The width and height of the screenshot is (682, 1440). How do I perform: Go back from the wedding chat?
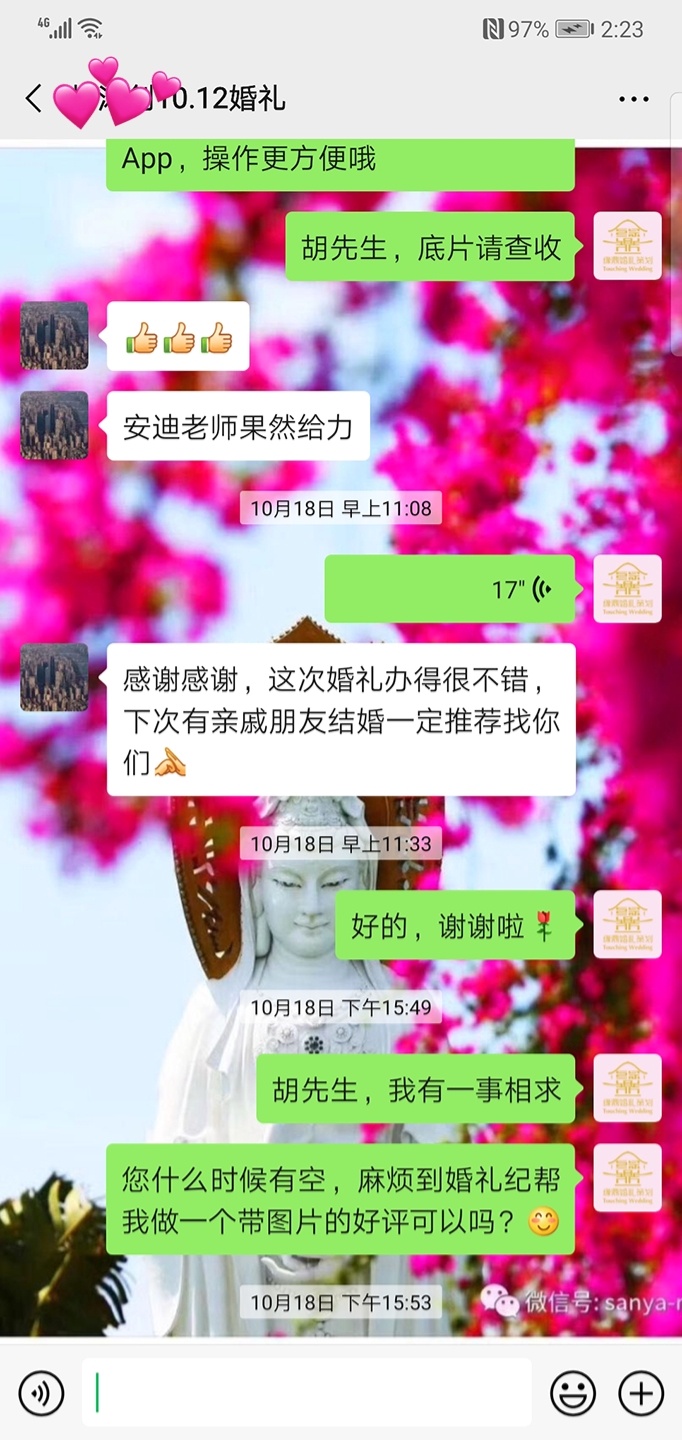(x=33, y=98)
